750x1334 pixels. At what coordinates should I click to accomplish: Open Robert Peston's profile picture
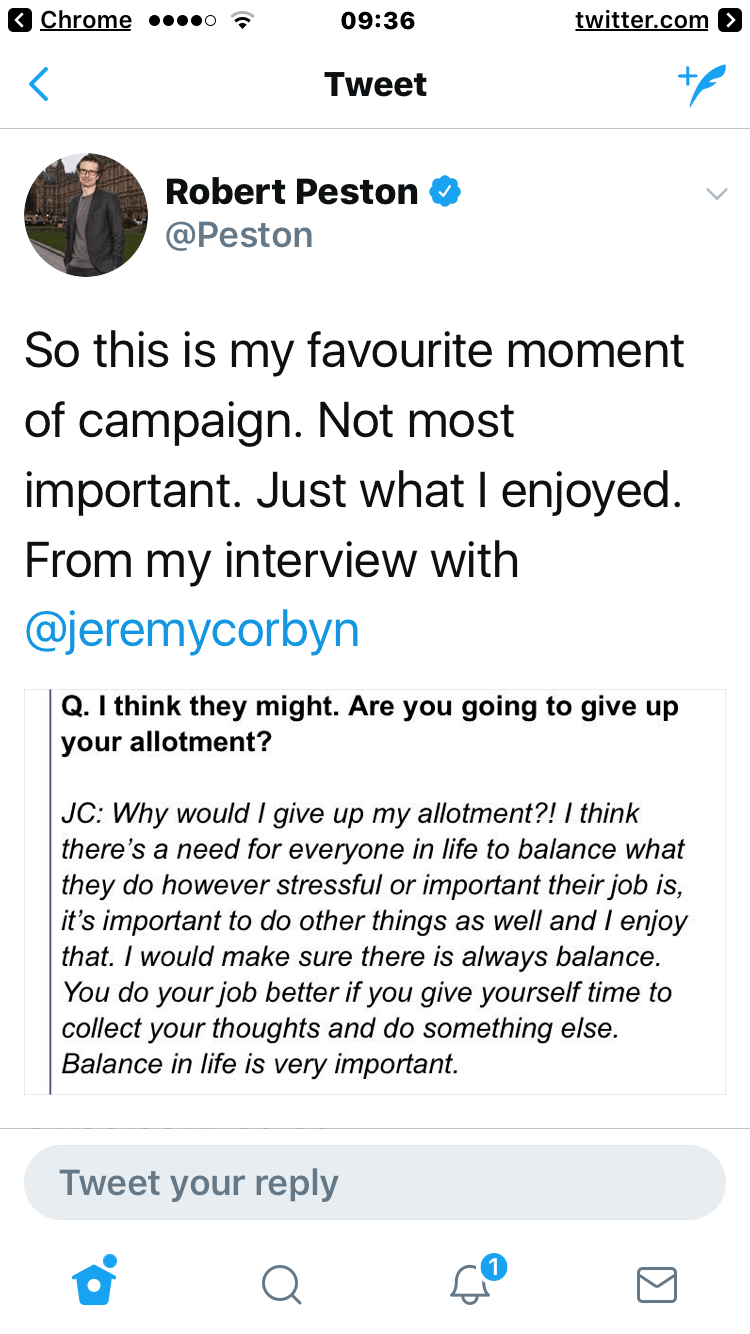click(x=86, y=215)
